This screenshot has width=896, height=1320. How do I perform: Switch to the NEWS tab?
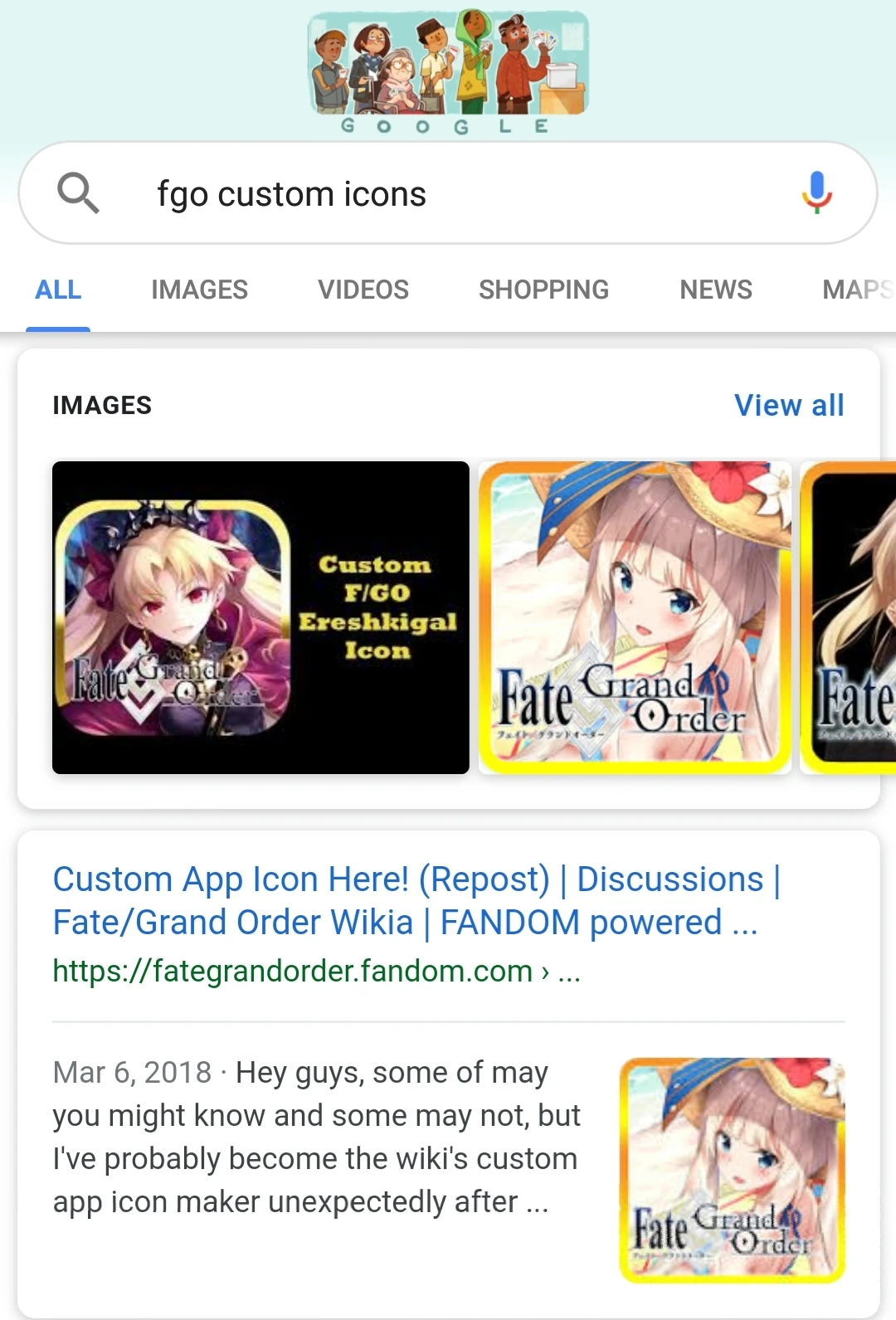tap(716, 290)
